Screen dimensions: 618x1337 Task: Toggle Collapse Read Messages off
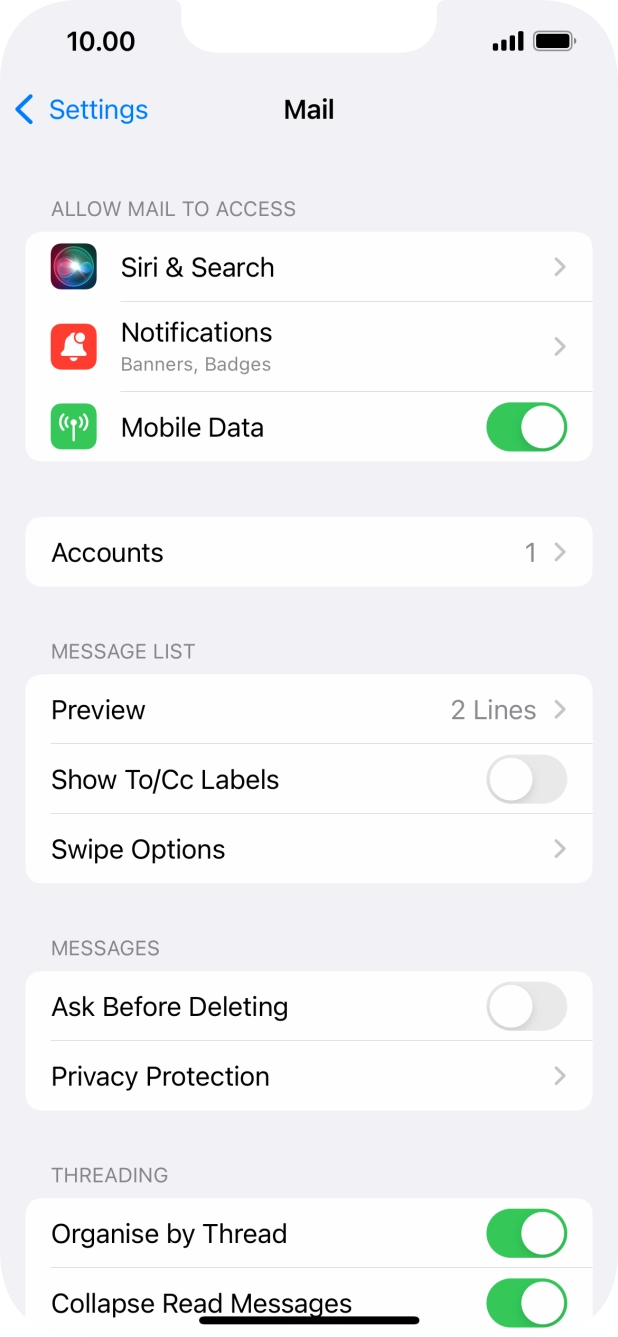pyautogui.click(x=526, y=1303)
